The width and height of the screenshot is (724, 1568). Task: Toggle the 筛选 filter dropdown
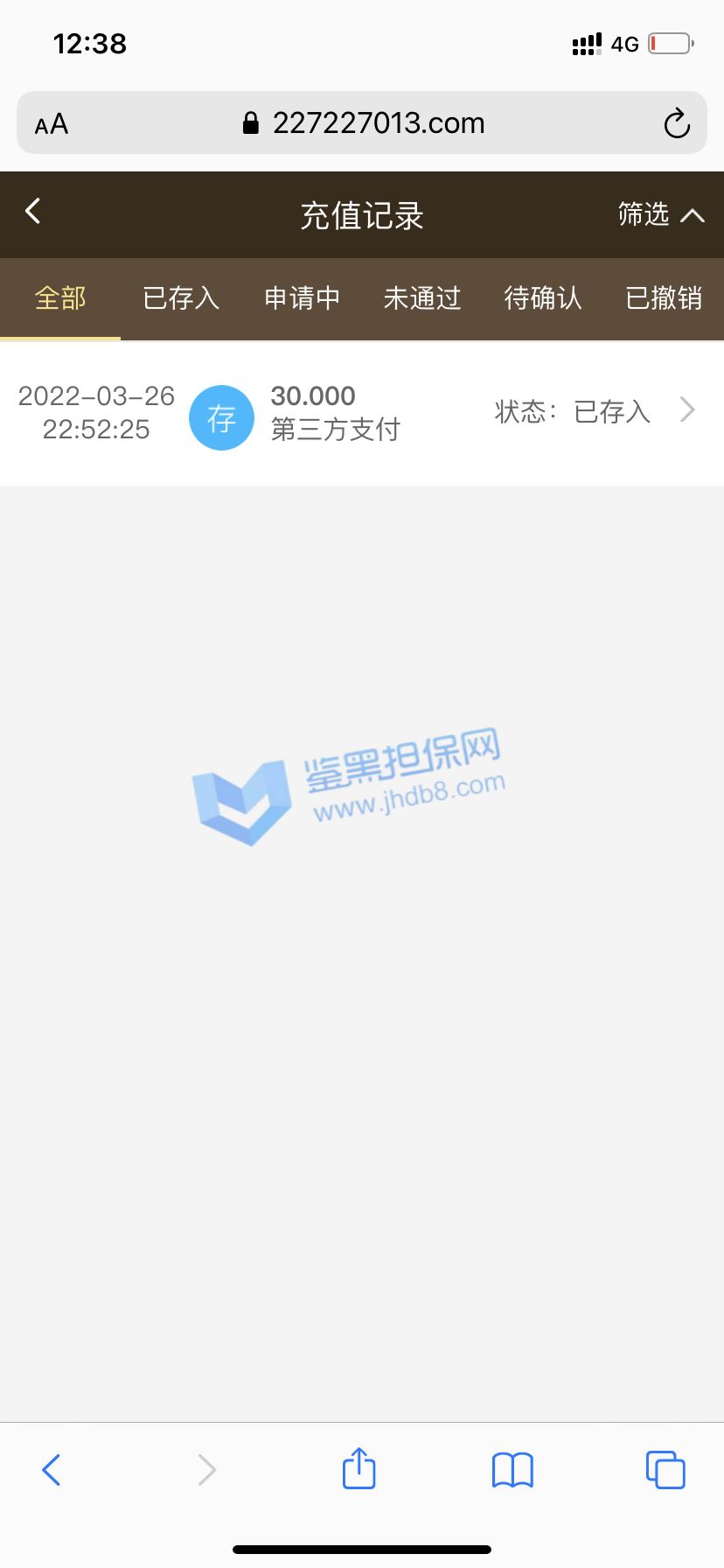(660, 214)
